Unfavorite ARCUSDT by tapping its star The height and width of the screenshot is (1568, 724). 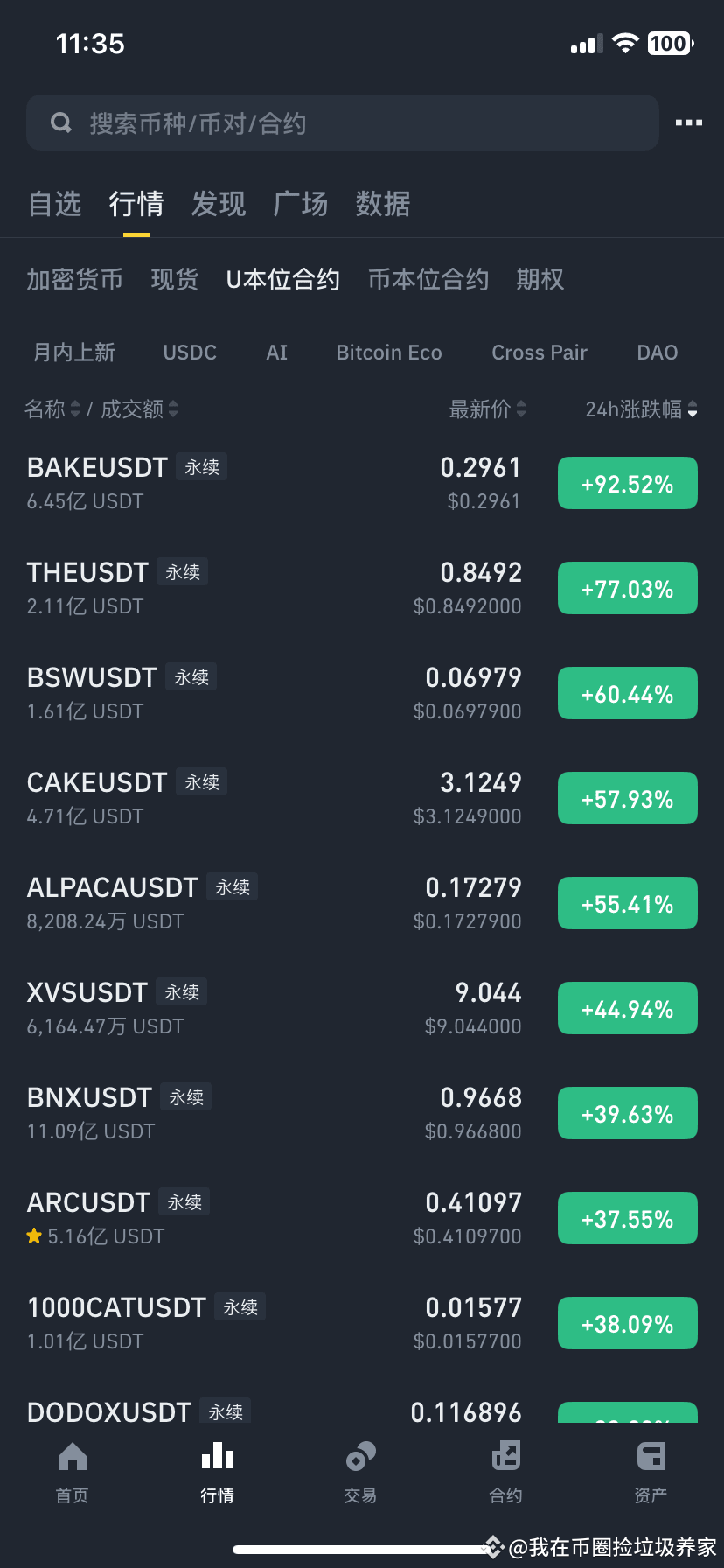tap(34, 1235)
